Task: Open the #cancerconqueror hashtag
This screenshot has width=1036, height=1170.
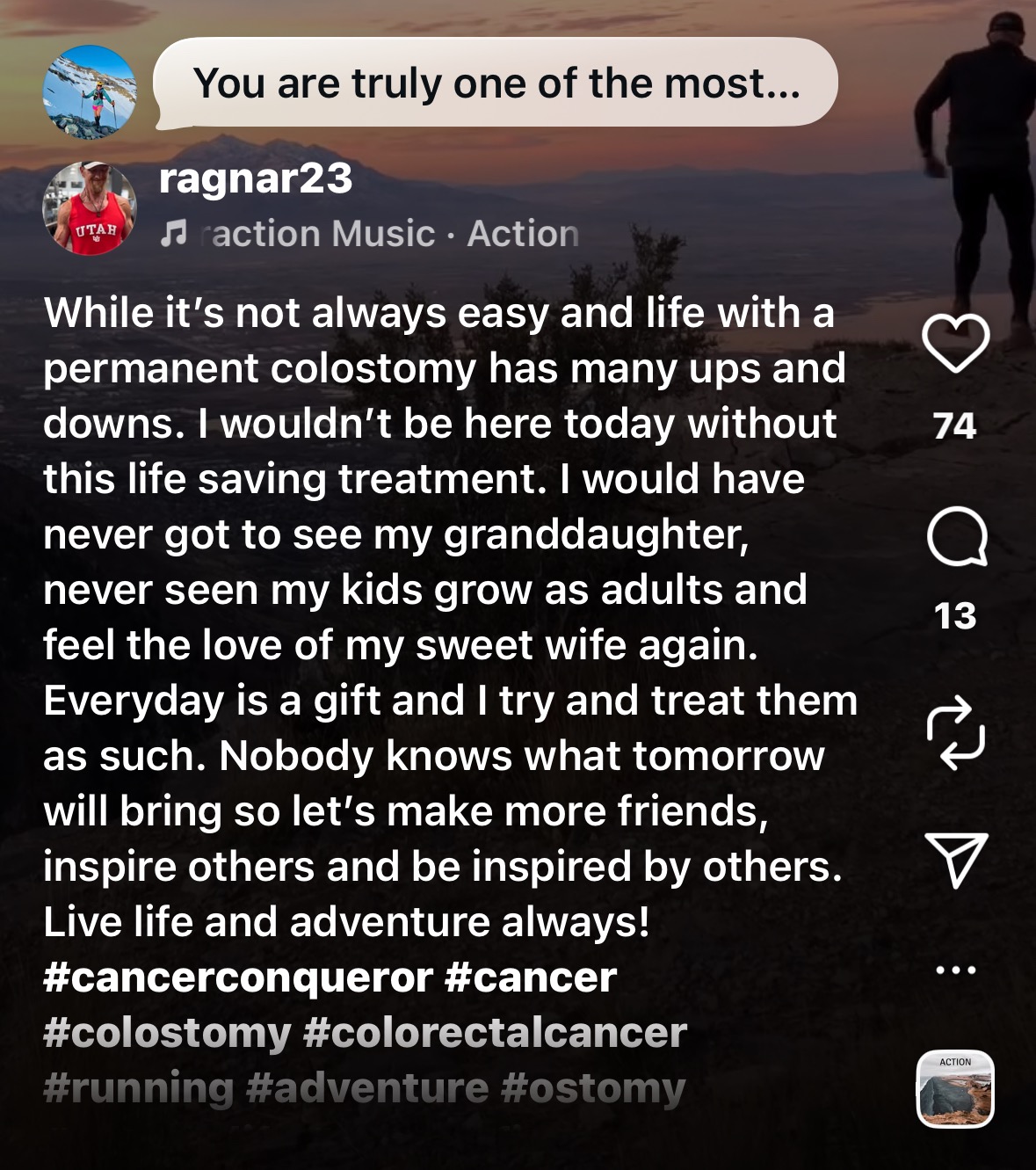Action: 237,977
